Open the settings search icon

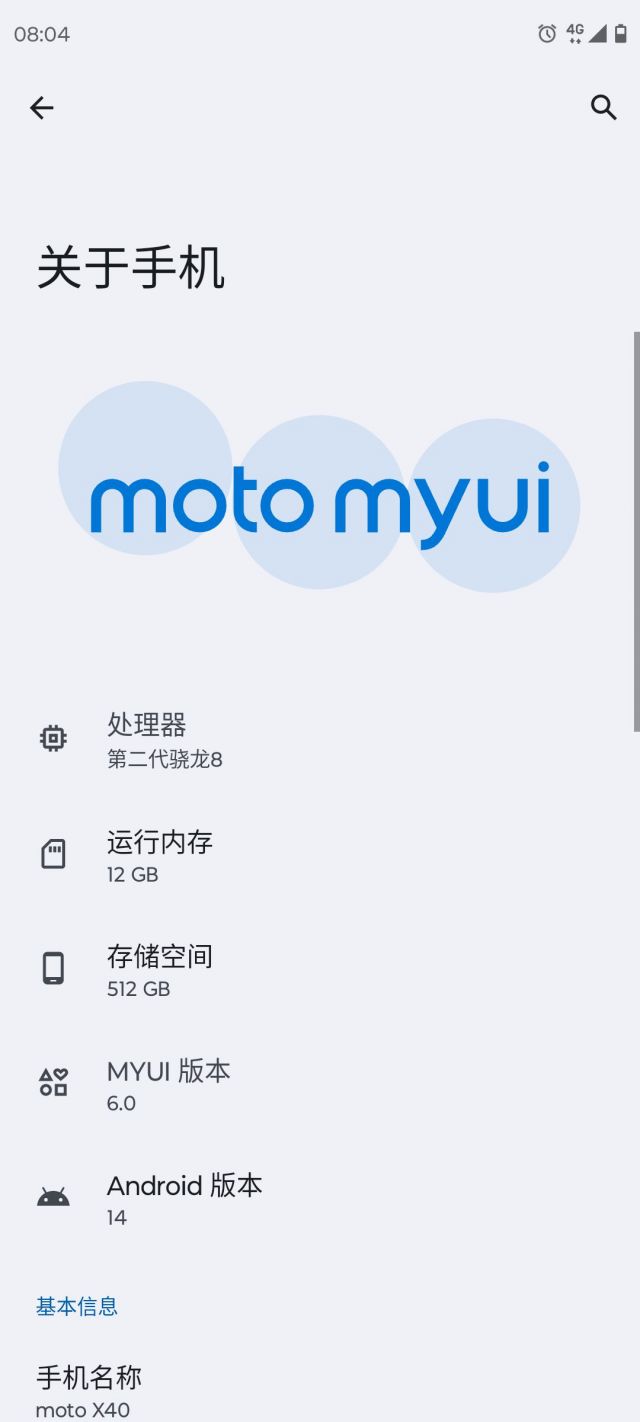pos(603,108)
